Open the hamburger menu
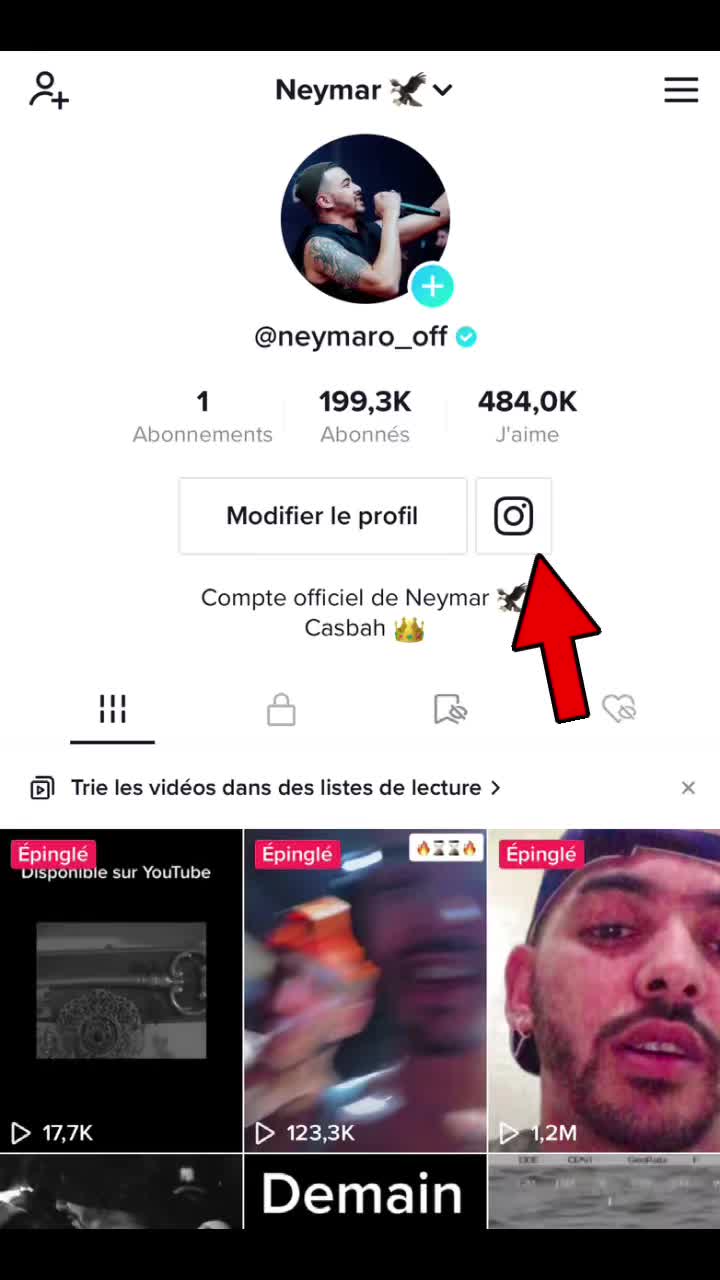This screenshot has width=720, height=1280. pos(681,90)
